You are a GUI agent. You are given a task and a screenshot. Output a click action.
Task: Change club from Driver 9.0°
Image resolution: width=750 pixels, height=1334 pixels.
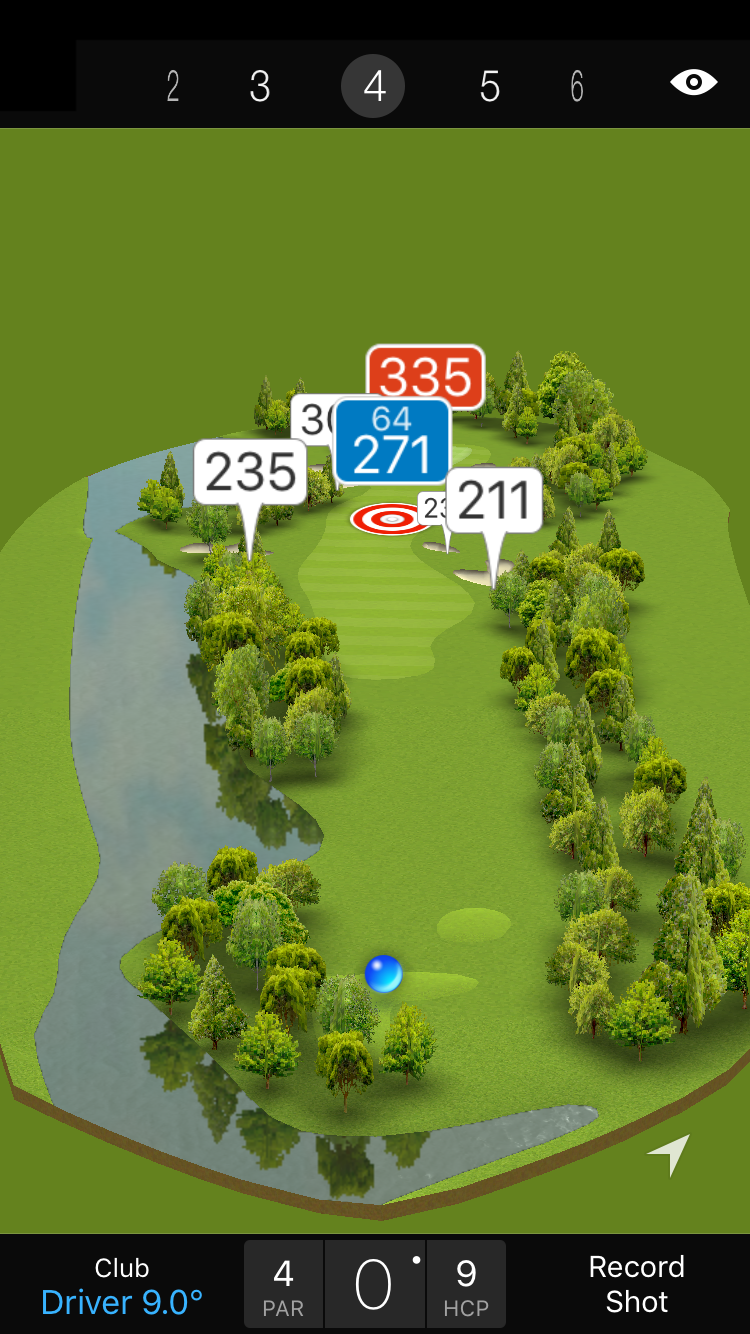tap(122, 1286)
